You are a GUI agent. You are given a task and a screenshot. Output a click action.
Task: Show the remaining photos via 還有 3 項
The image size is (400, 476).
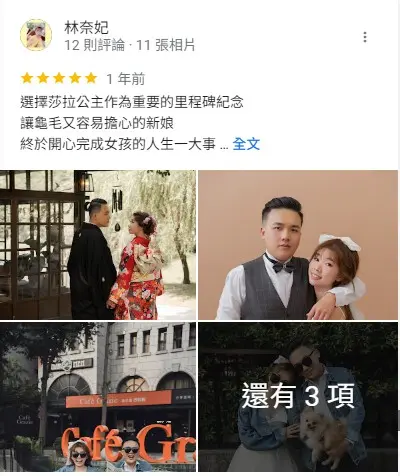coord(298,397)
